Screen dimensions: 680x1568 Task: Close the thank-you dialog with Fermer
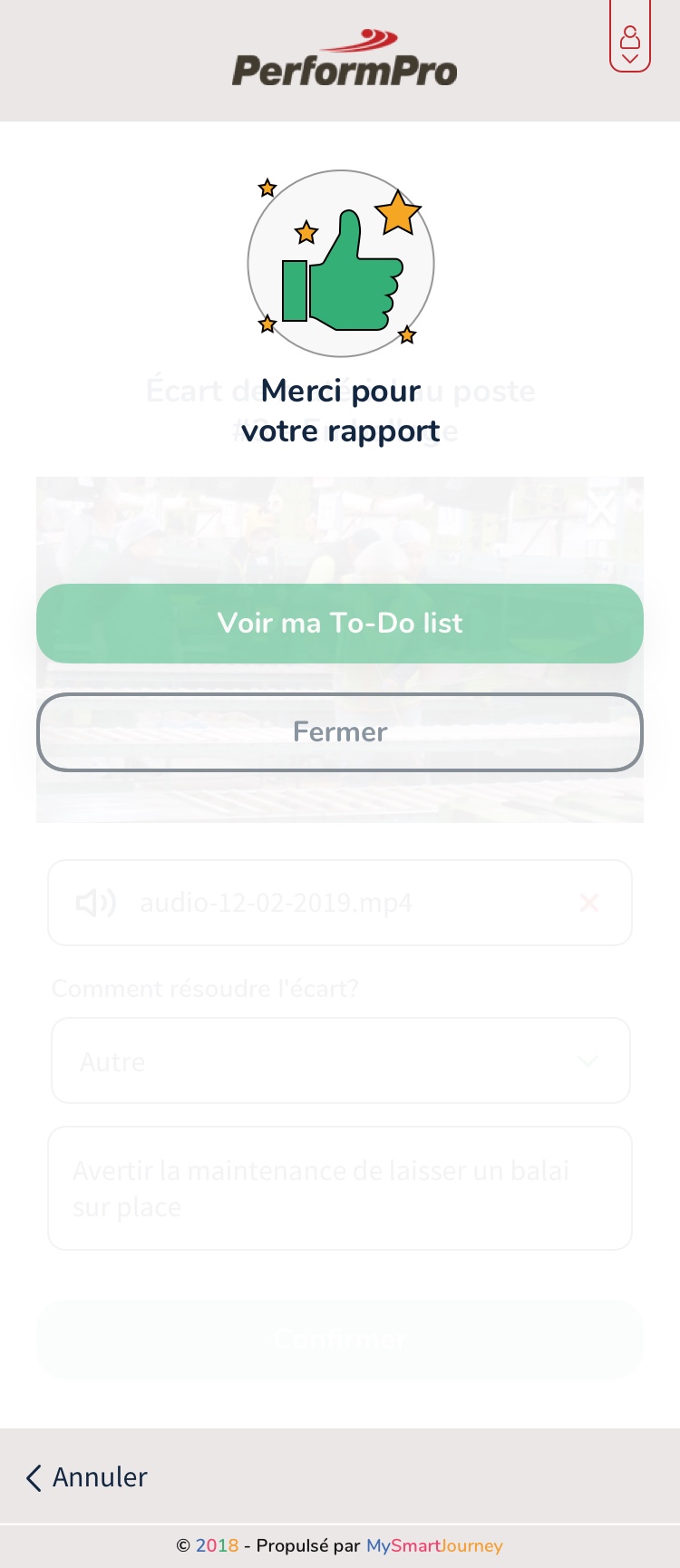[x=340, y=732]
